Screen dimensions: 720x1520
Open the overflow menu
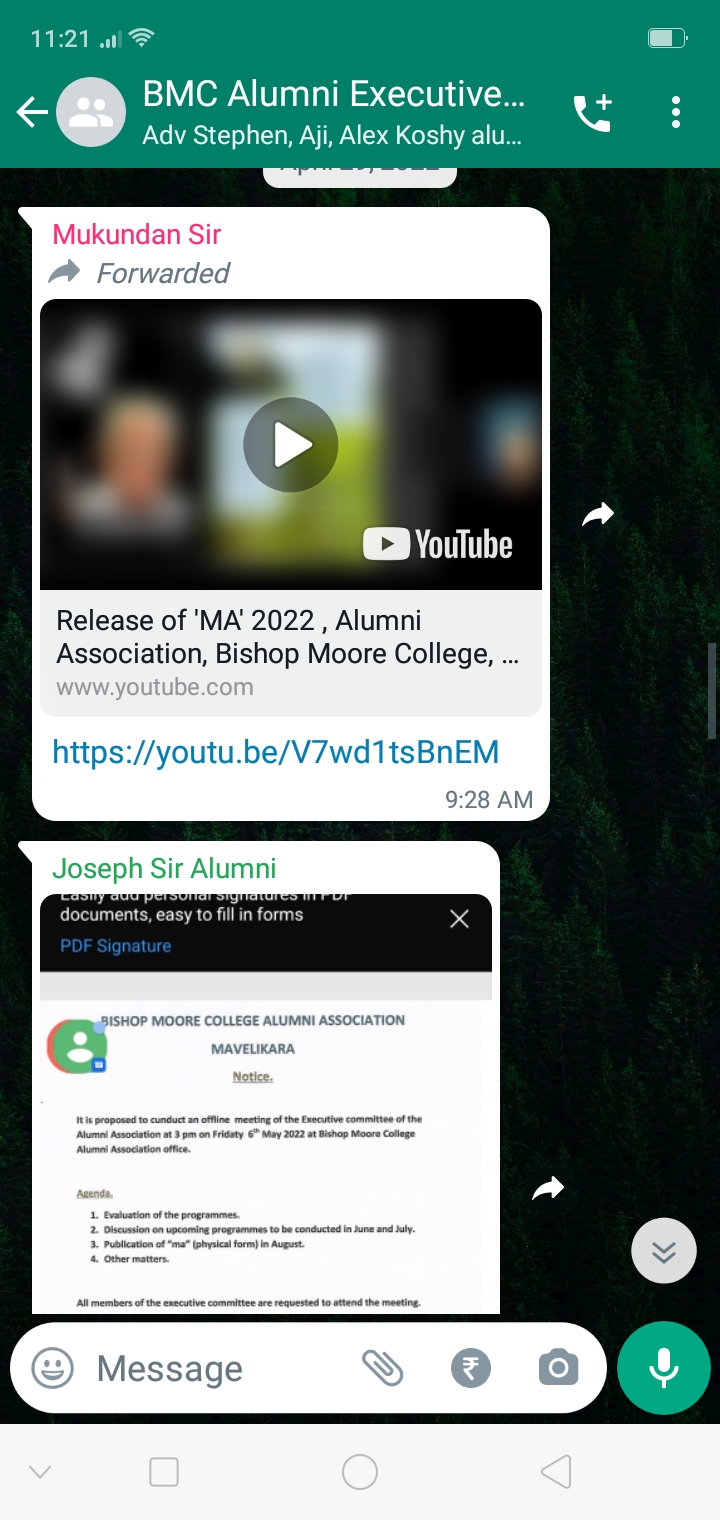click(676, 113)
